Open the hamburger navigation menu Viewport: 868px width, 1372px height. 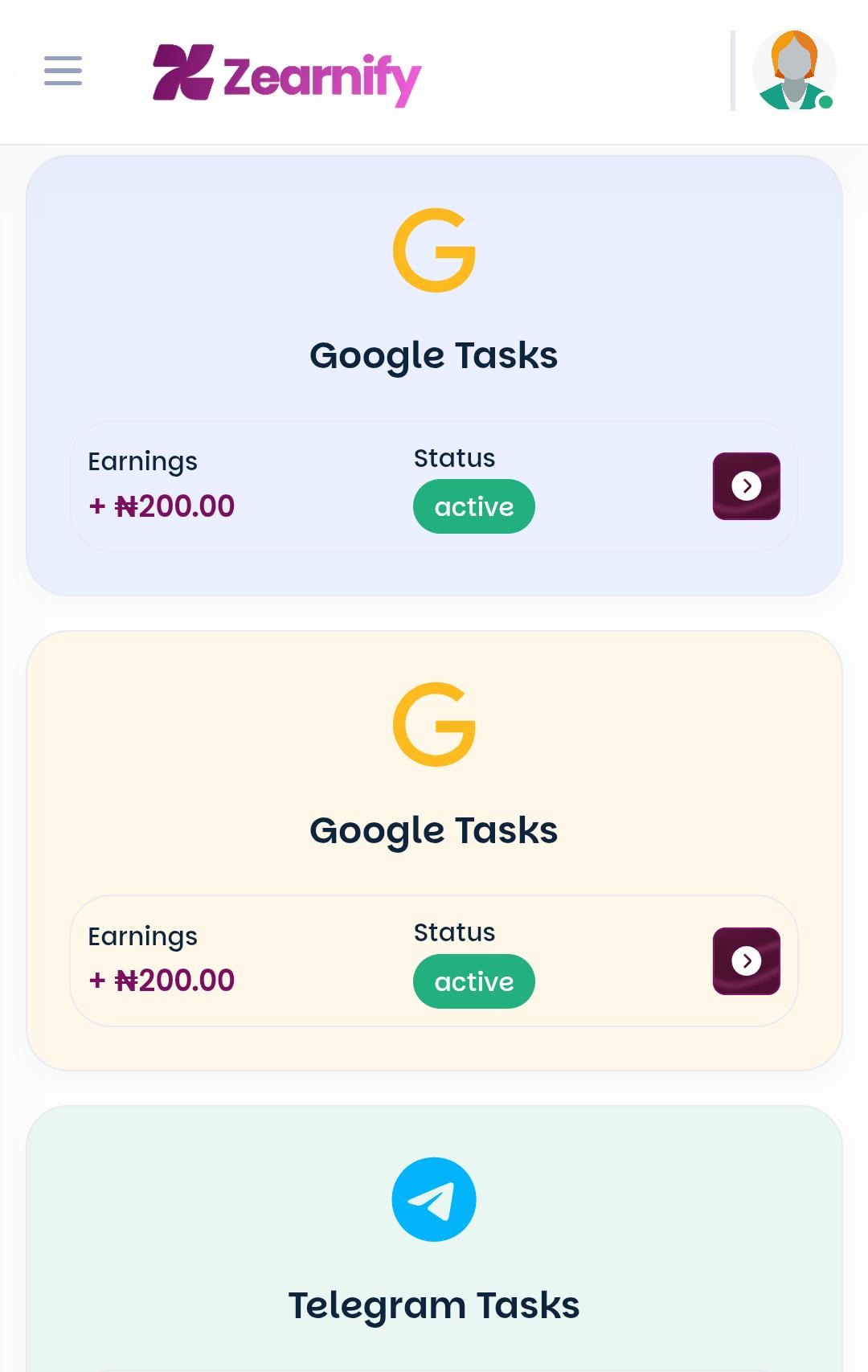pos(62,71)
